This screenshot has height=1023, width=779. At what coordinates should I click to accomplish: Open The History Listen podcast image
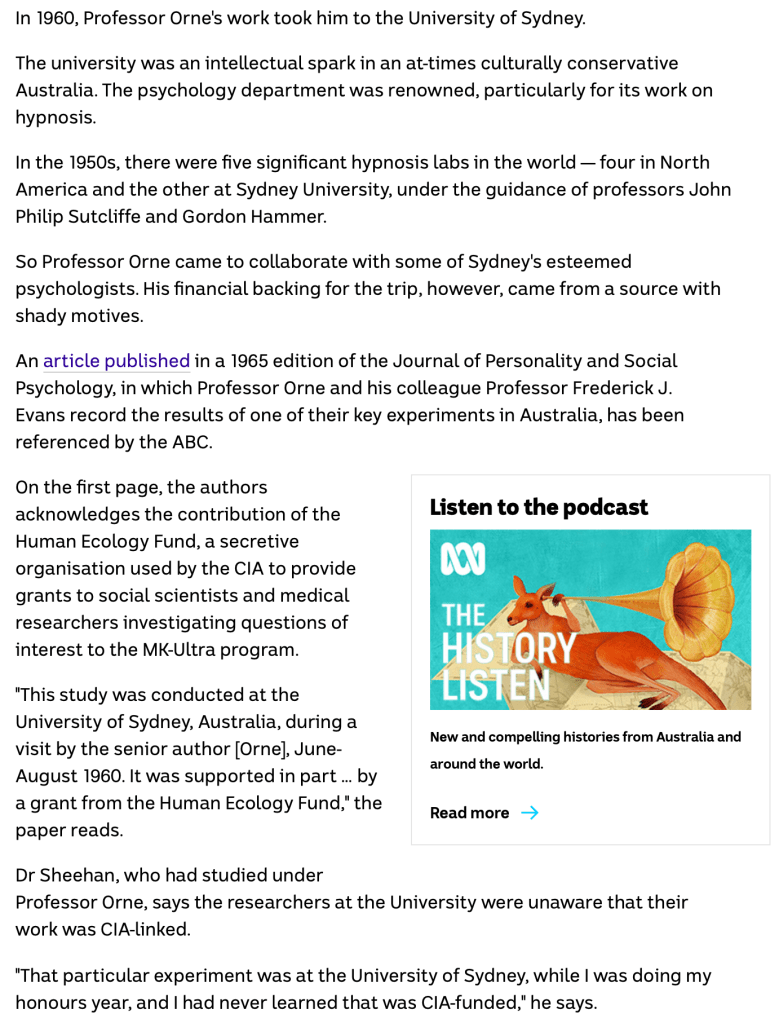590,619
